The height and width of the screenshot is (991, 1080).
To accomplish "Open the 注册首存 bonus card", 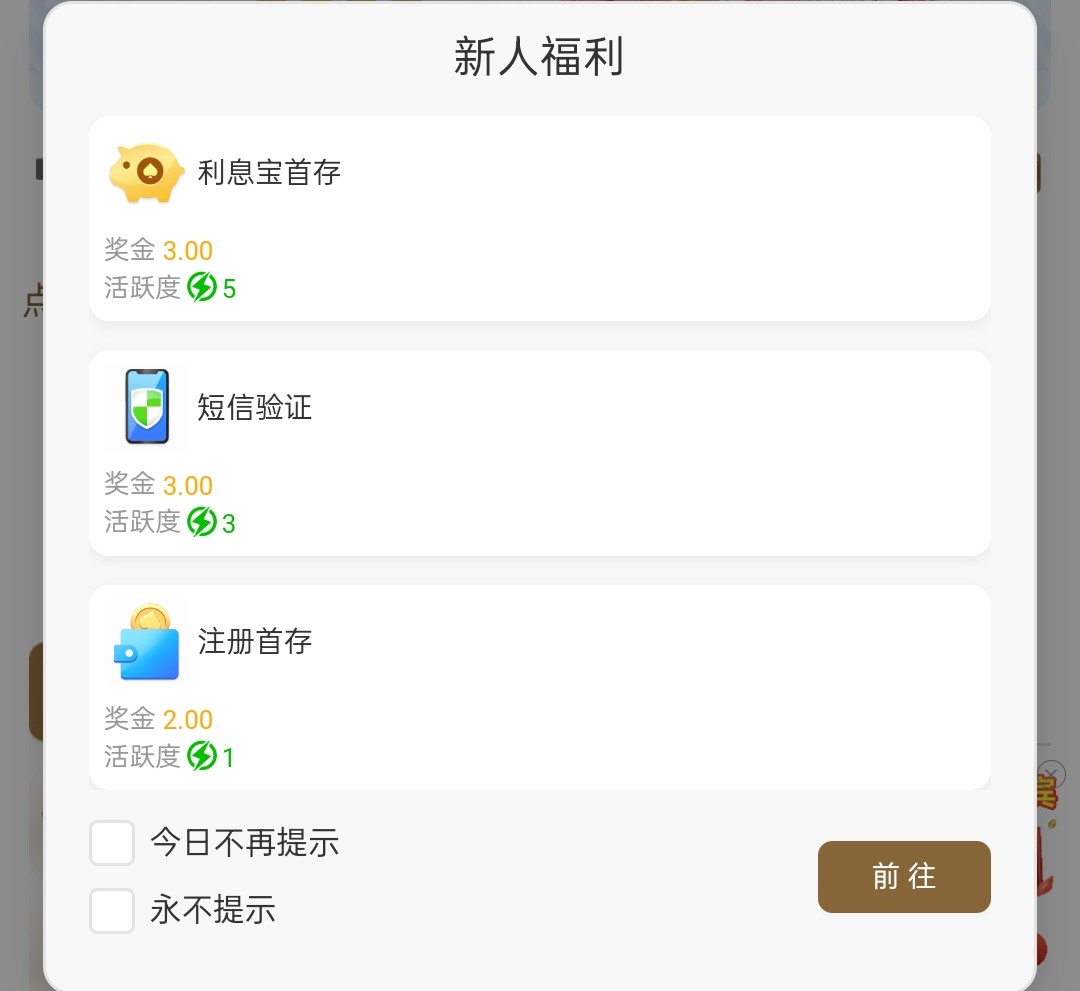I will pyautogui.click(x=539, y=687).
